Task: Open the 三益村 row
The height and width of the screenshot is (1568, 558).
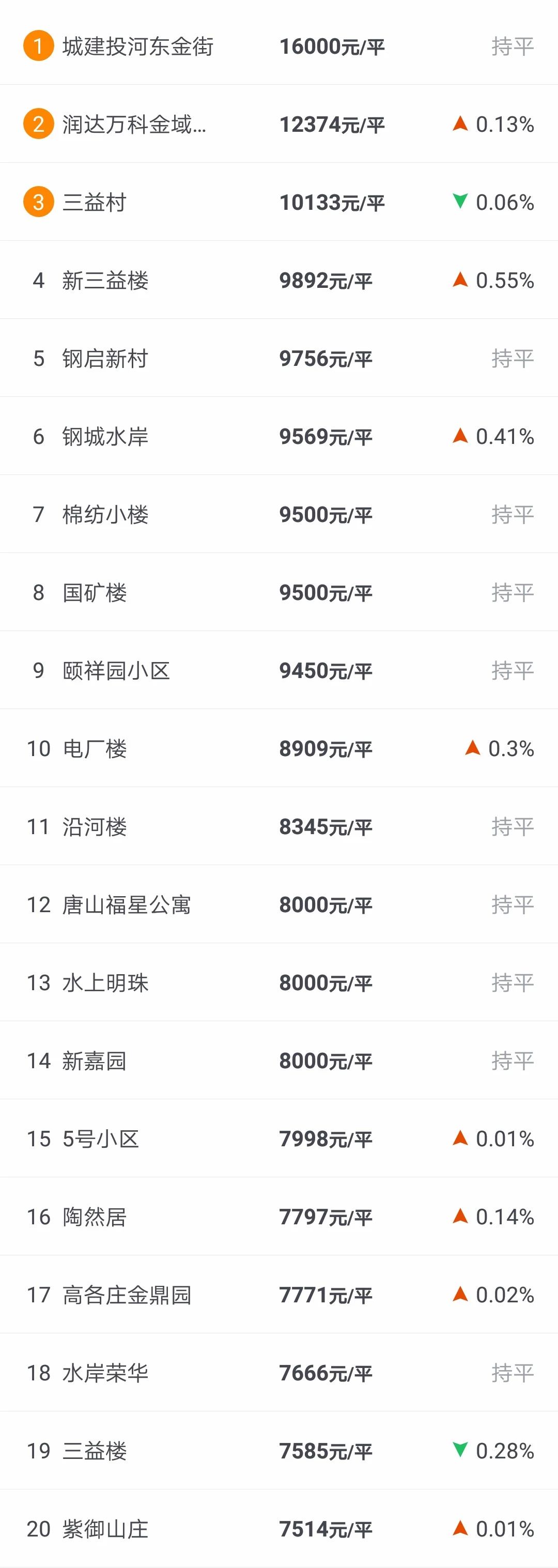Action: tap(95, 202)
